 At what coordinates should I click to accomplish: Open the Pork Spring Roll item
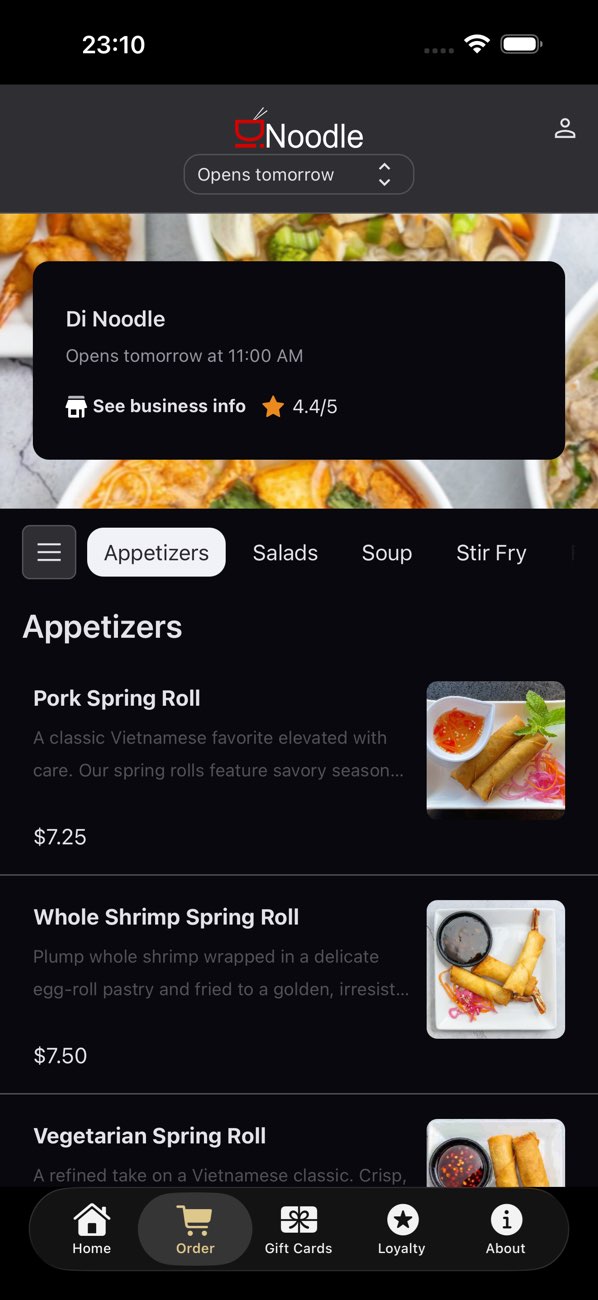[299, 766]
